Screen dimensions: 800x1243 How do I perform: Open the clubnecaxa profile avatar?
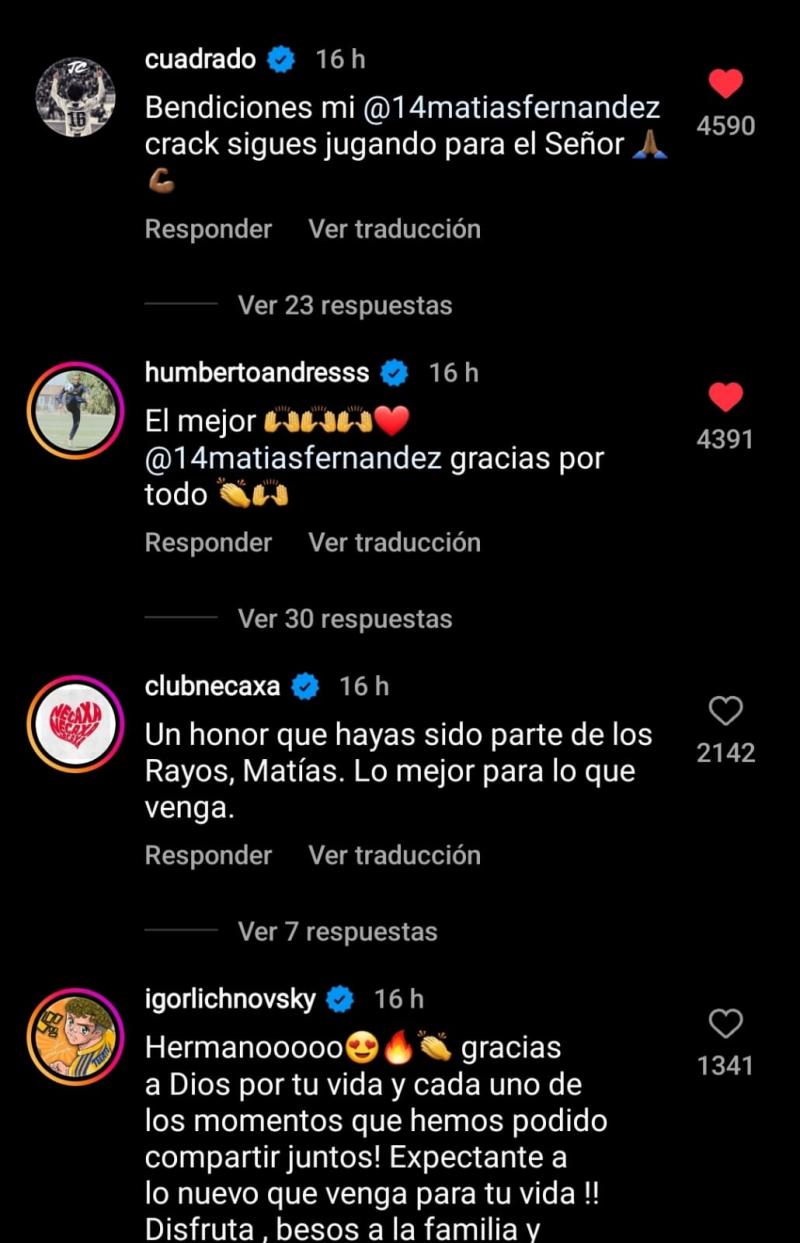75,723
